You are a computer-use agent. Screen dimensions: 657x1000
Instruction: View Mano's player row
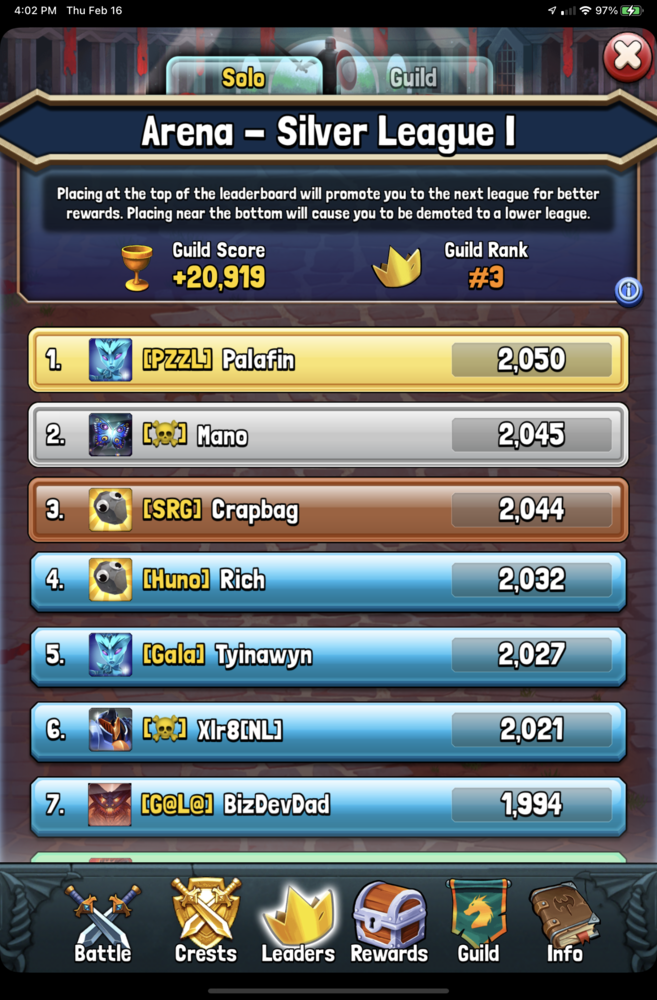[328, 435]
